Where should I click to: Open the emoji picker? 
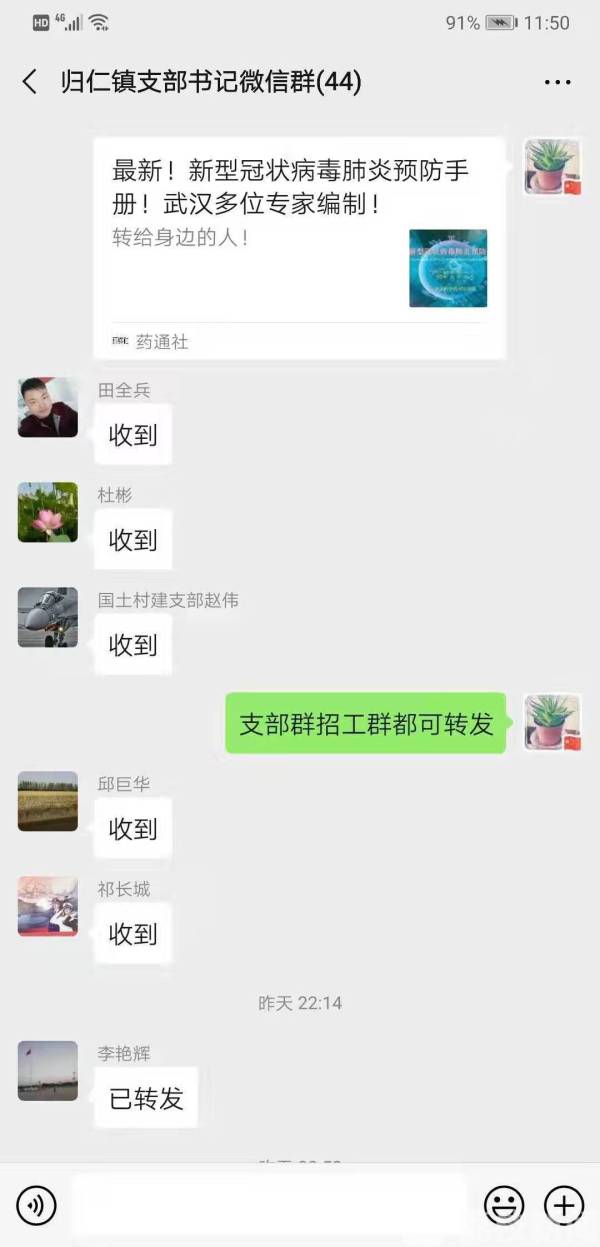[504, 1206]
